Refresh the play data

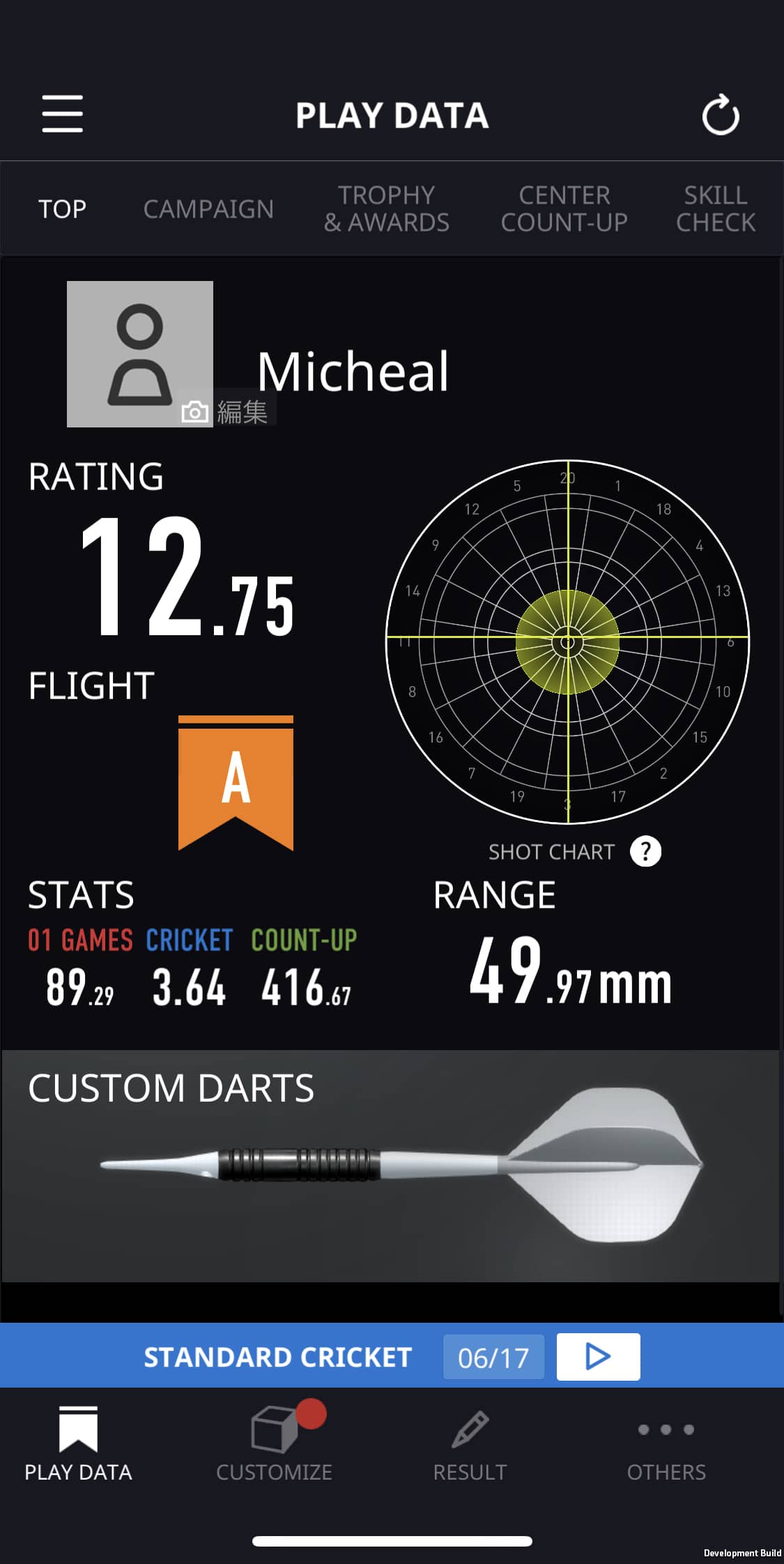(x=720, y=115)
